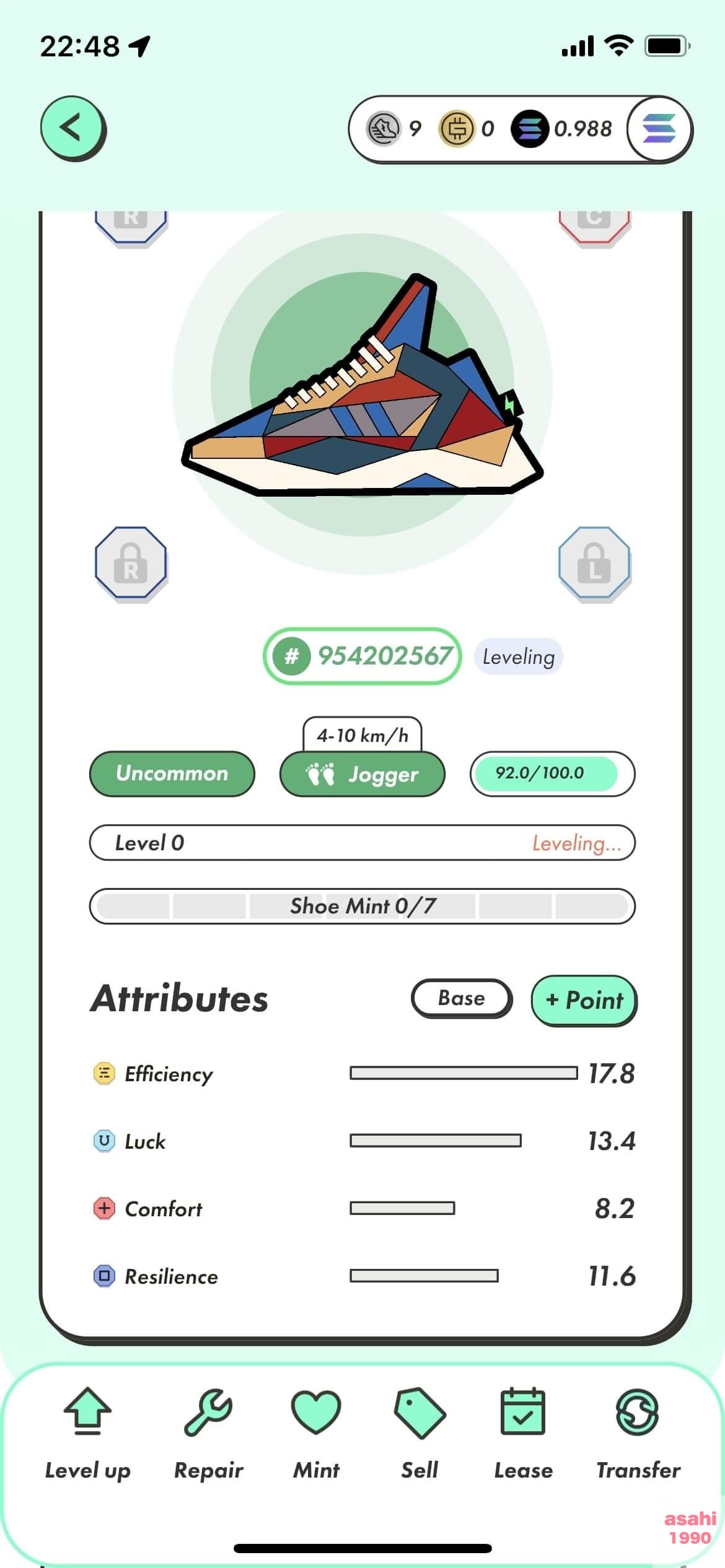The height and width of the screenshot is (1568, 725).
Task: Tap the locked L gem socket
Action: (x=594, y=562)
